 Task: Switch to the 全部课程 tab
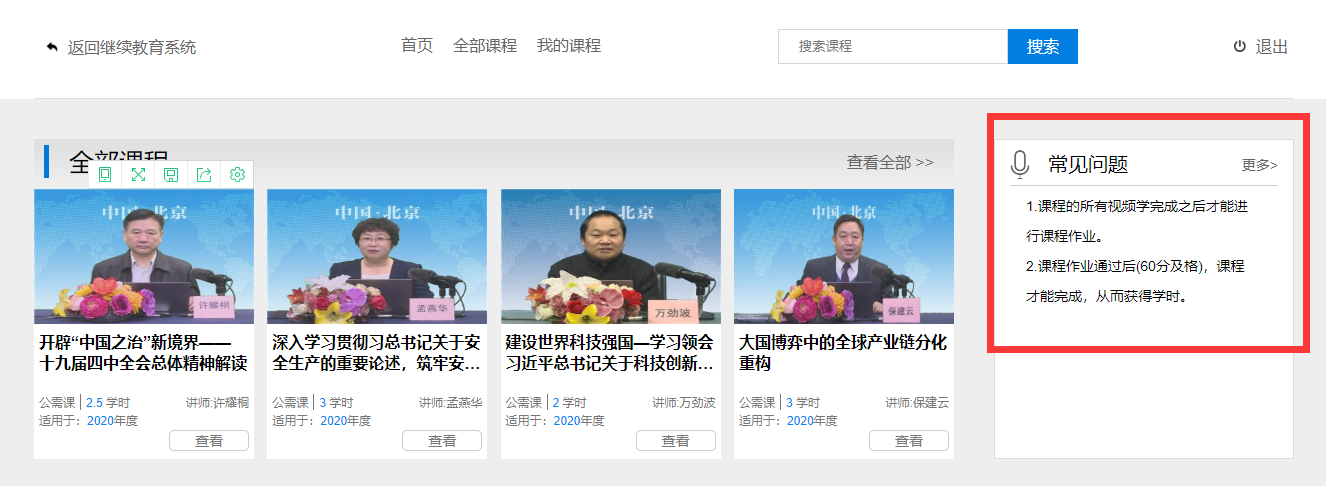tap(485, 46)
